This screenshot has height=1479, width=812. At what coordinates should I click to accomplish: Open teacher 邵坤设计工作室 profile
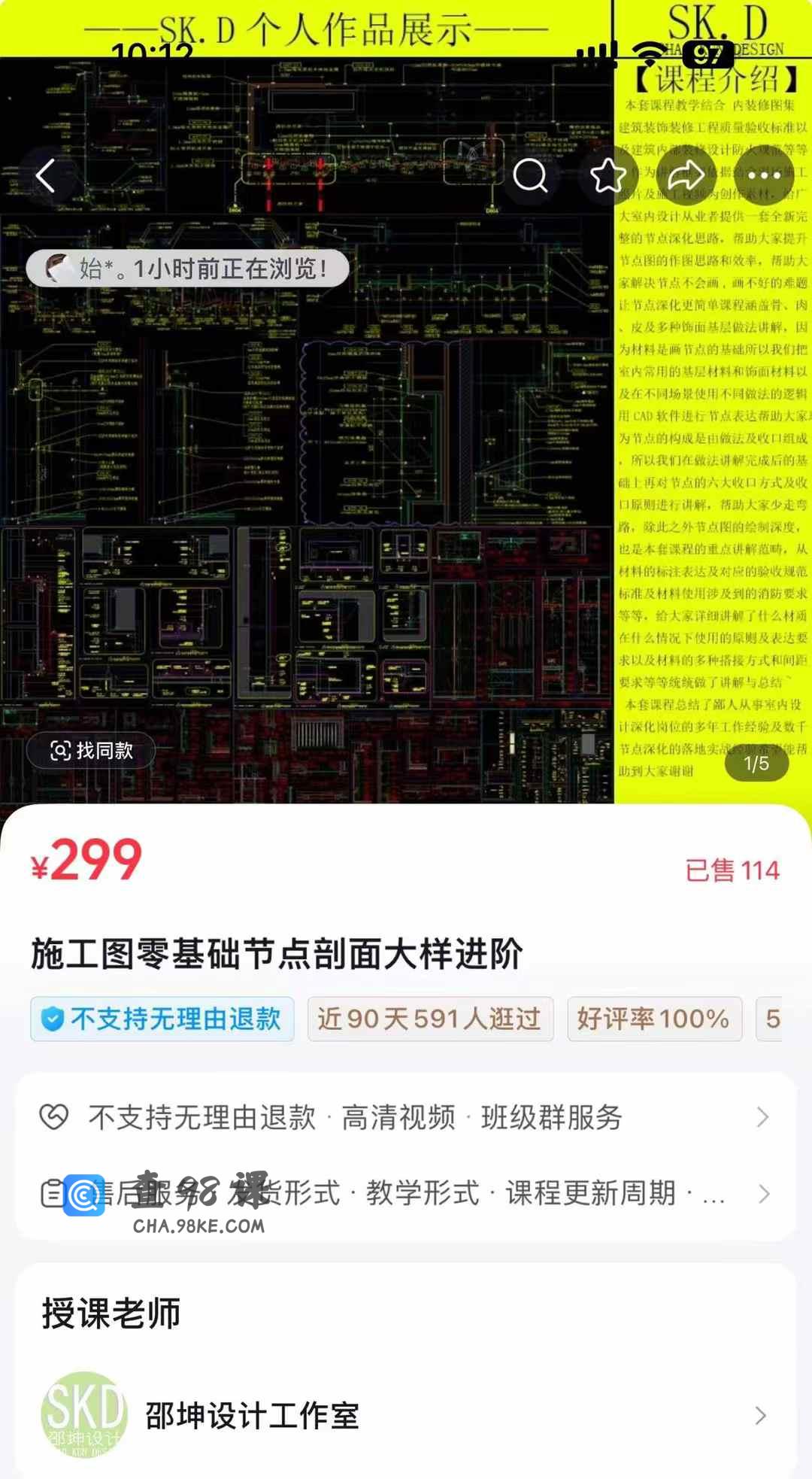(x=406, y=1415)
